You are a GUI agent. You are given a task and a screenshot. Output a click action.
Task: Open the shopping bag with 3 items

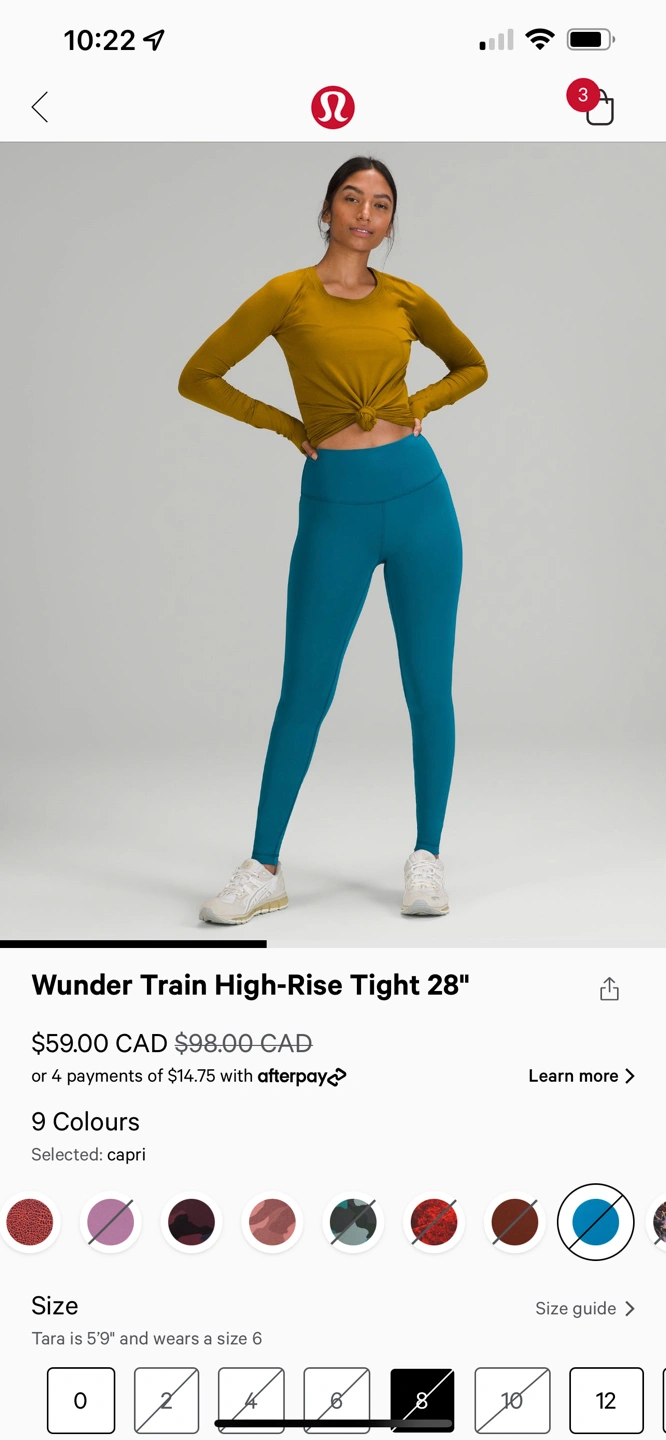click(593, 104)
